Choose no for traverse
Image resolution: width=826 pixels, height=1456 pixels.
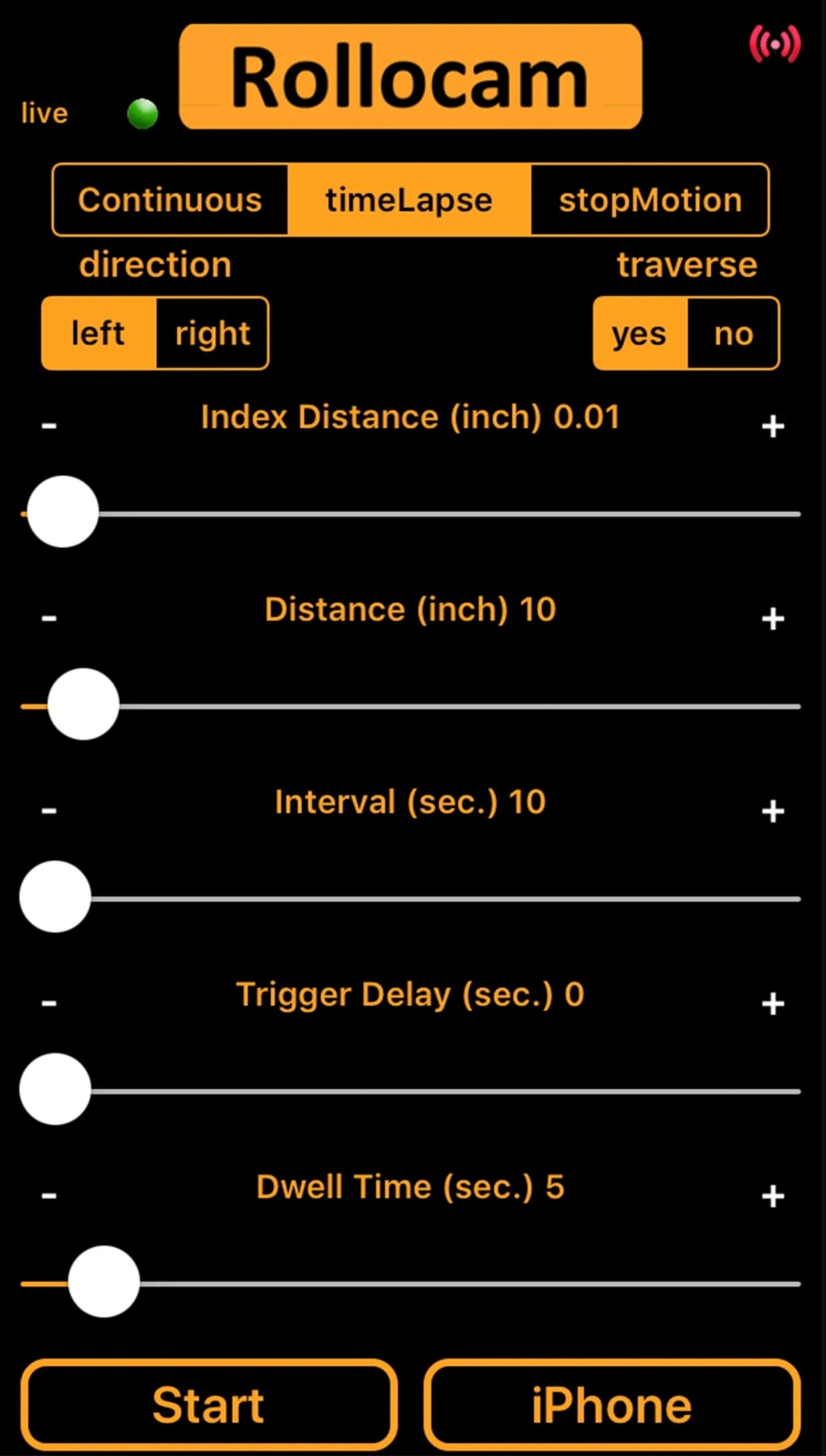733,333
